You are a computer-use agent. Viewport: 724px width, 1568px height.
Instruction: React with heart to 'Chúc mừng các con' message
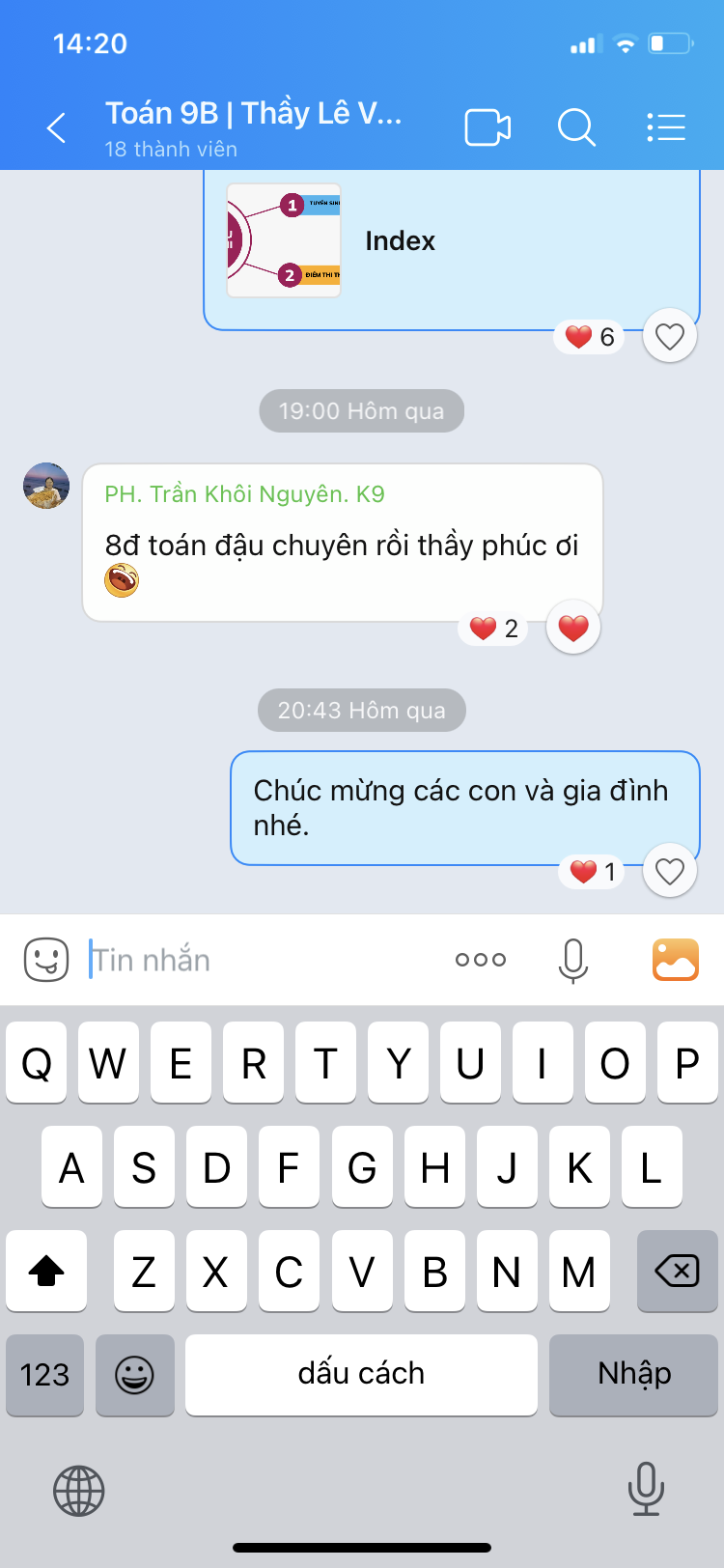point(670,872)
